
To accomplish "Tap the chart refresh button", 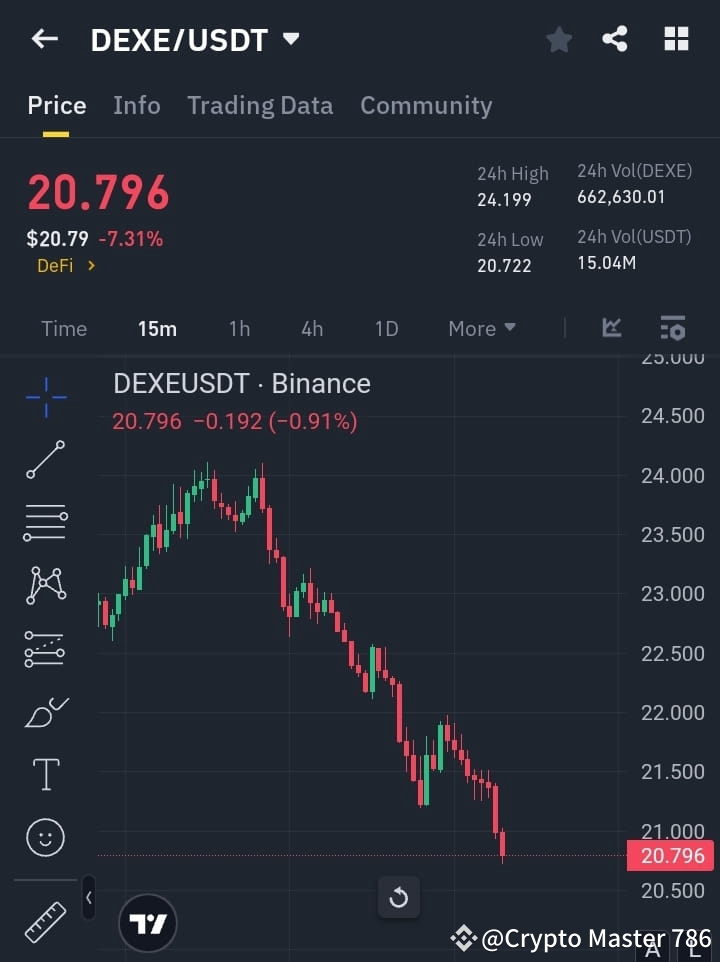I will (399, 898).
